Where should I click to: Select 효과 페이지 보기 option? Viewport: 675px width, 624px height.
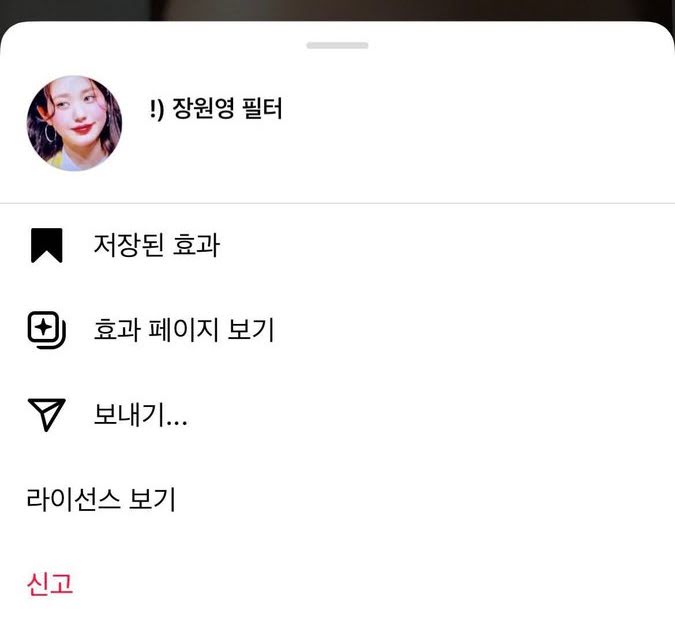pyautogui.click(x=183, y=330)
